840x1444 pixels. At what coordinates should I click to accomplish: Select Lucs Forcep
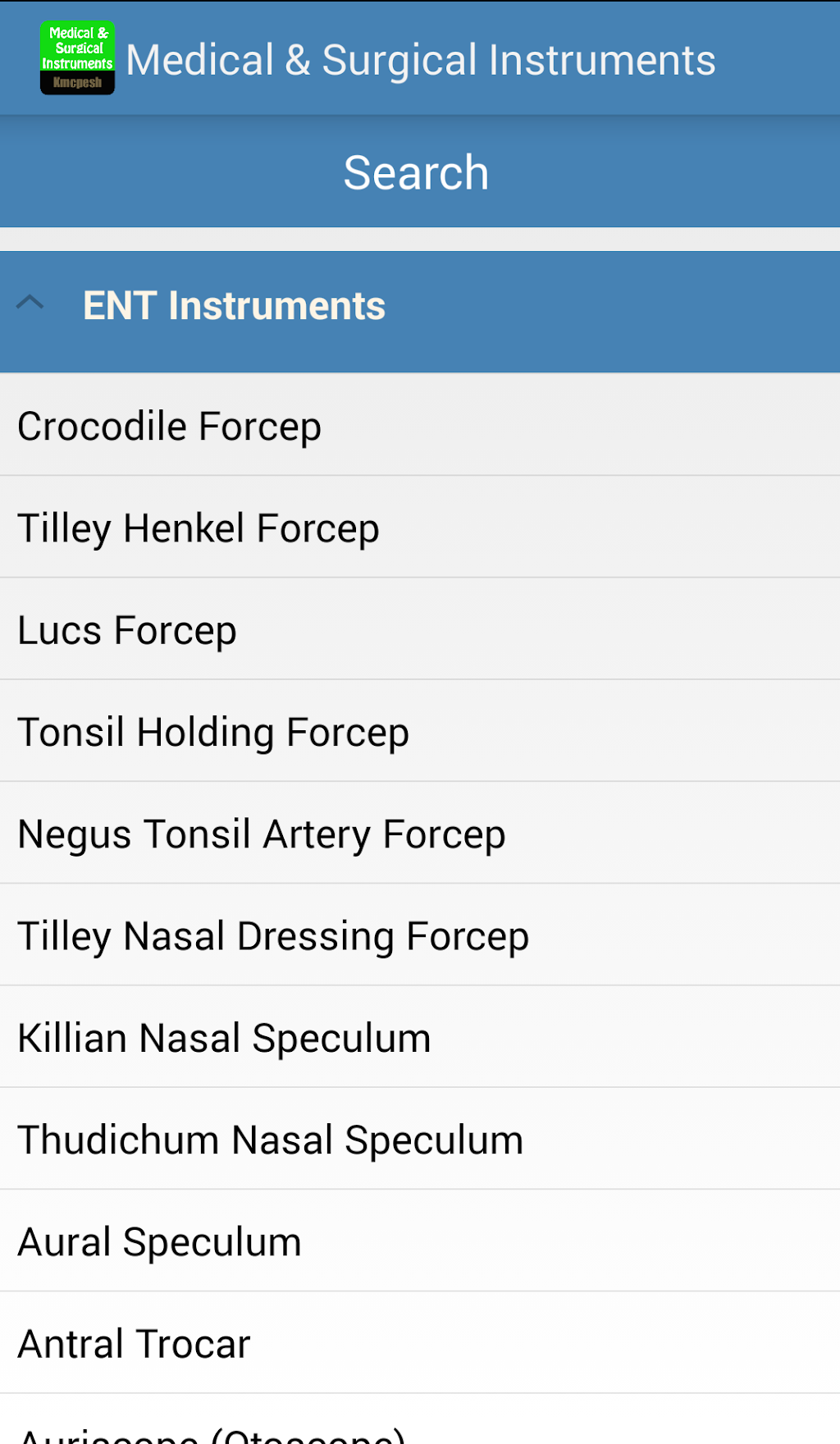(420, 629)
